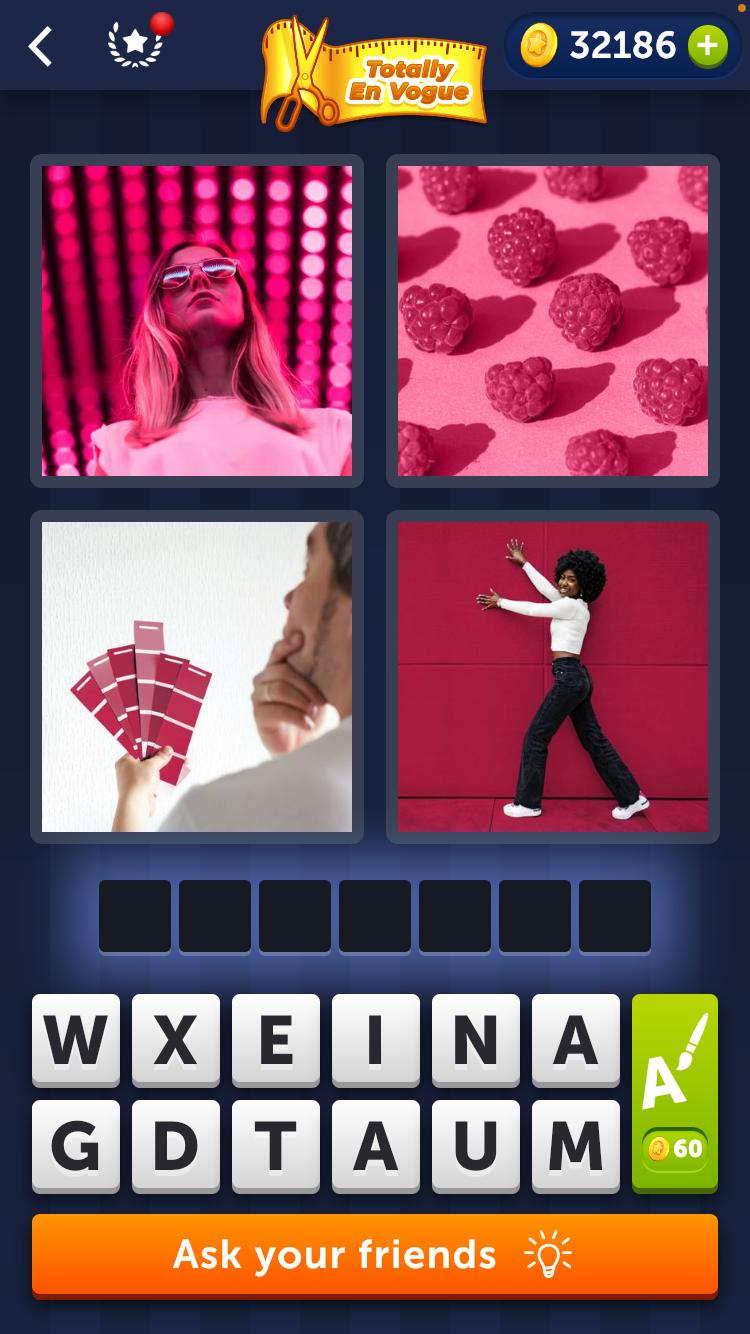Screen dimensions: 750x1334
Task: Pick the letter I tile
Action: (376, 1040)
